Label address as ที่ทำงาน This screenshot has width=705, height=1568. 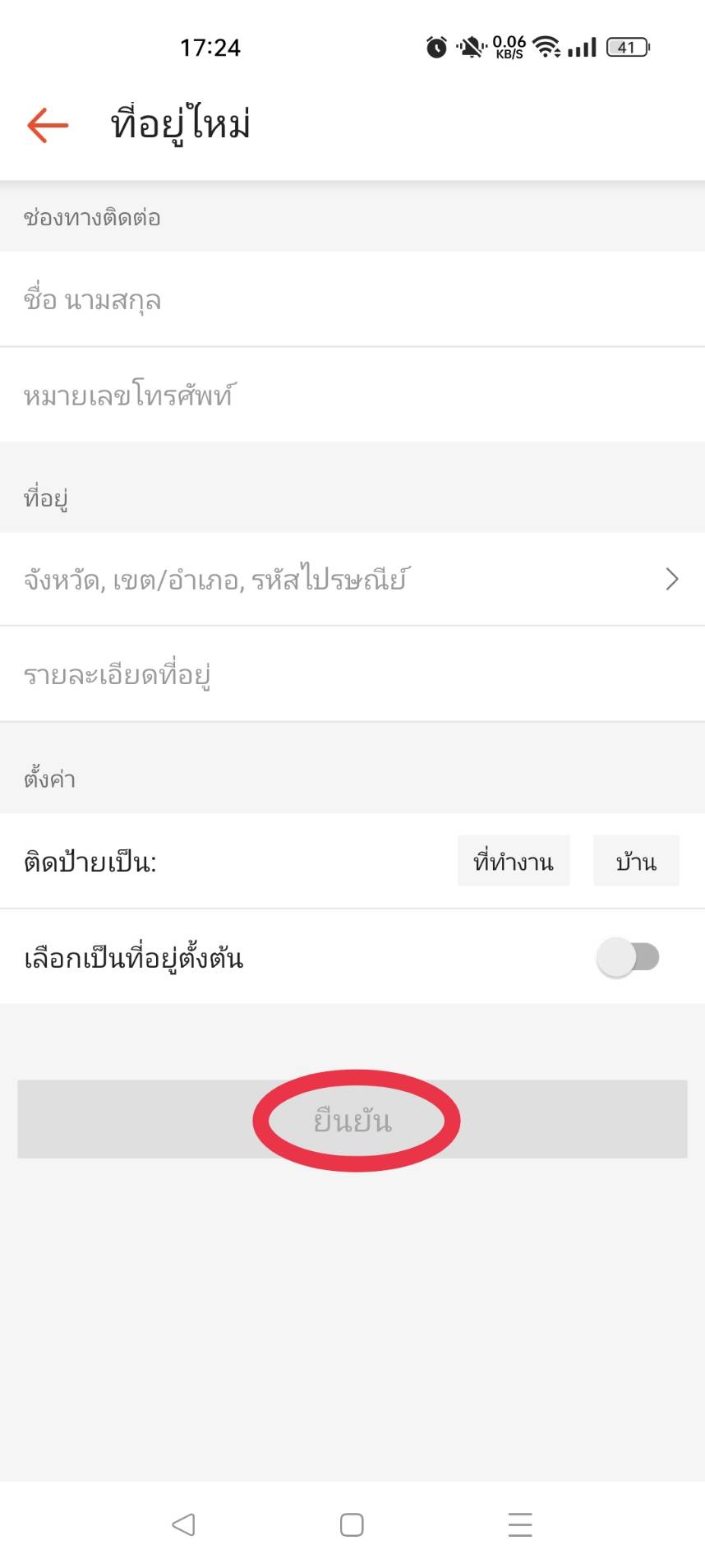pyautogui.click(x=514, y=862)
